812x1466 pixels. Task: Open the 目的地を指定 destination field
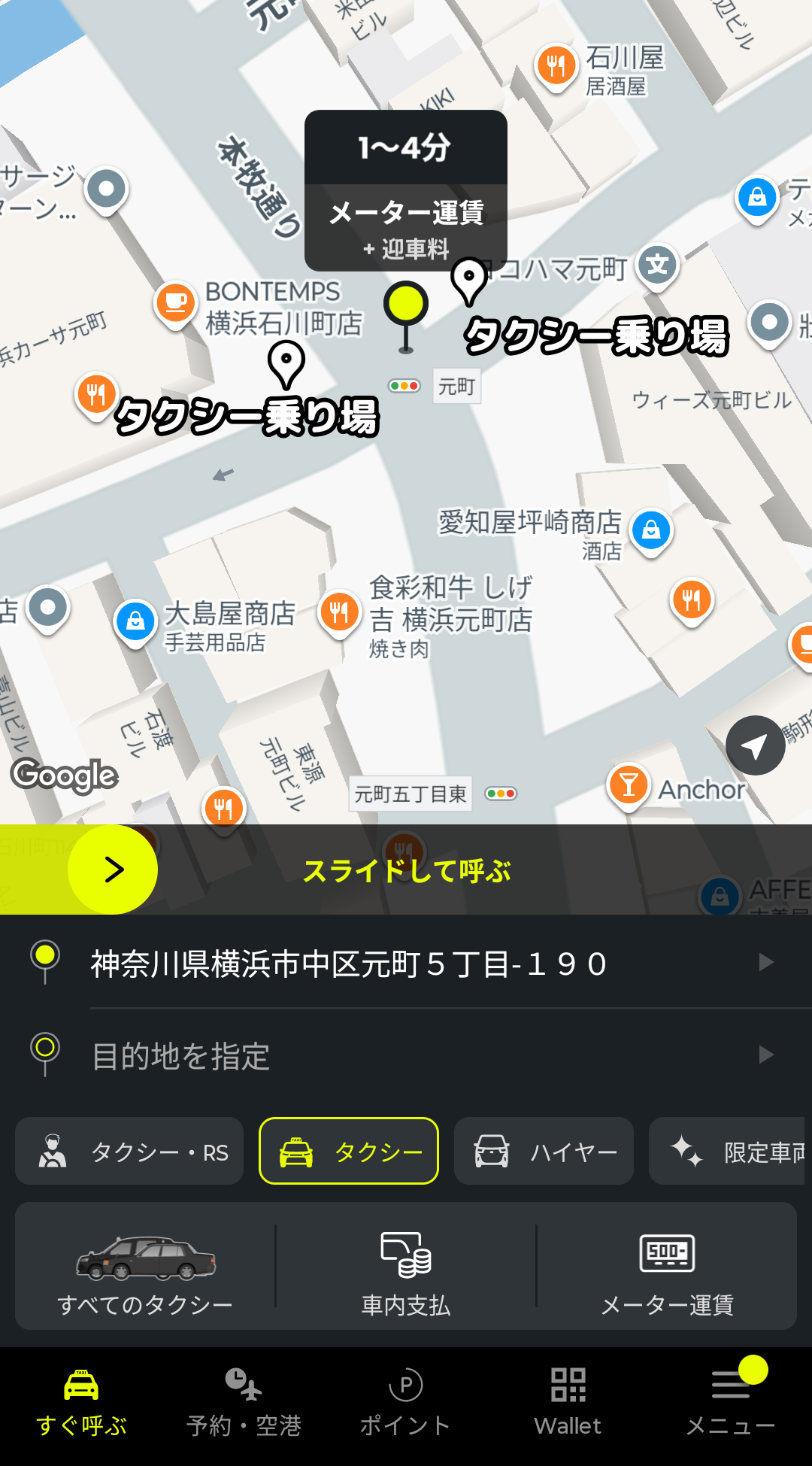(x=406, y=1055)
